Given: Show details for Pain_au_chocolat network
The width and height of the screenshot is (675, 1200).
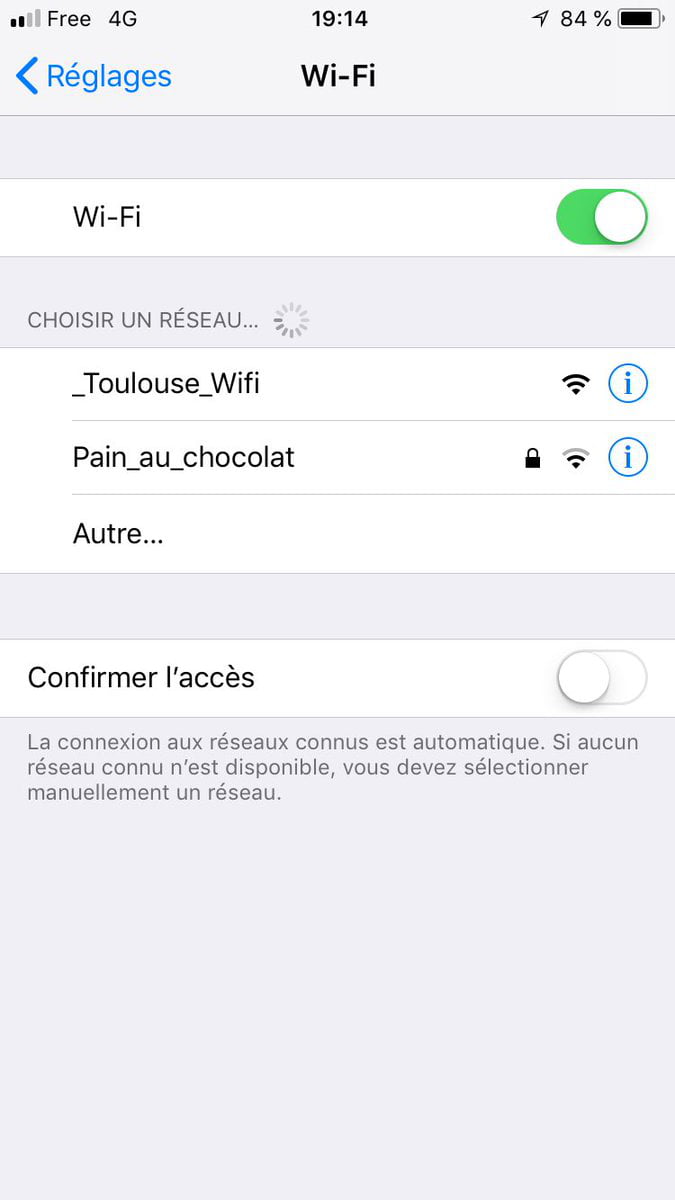Looking at the screenshot, I should (628, 458).
